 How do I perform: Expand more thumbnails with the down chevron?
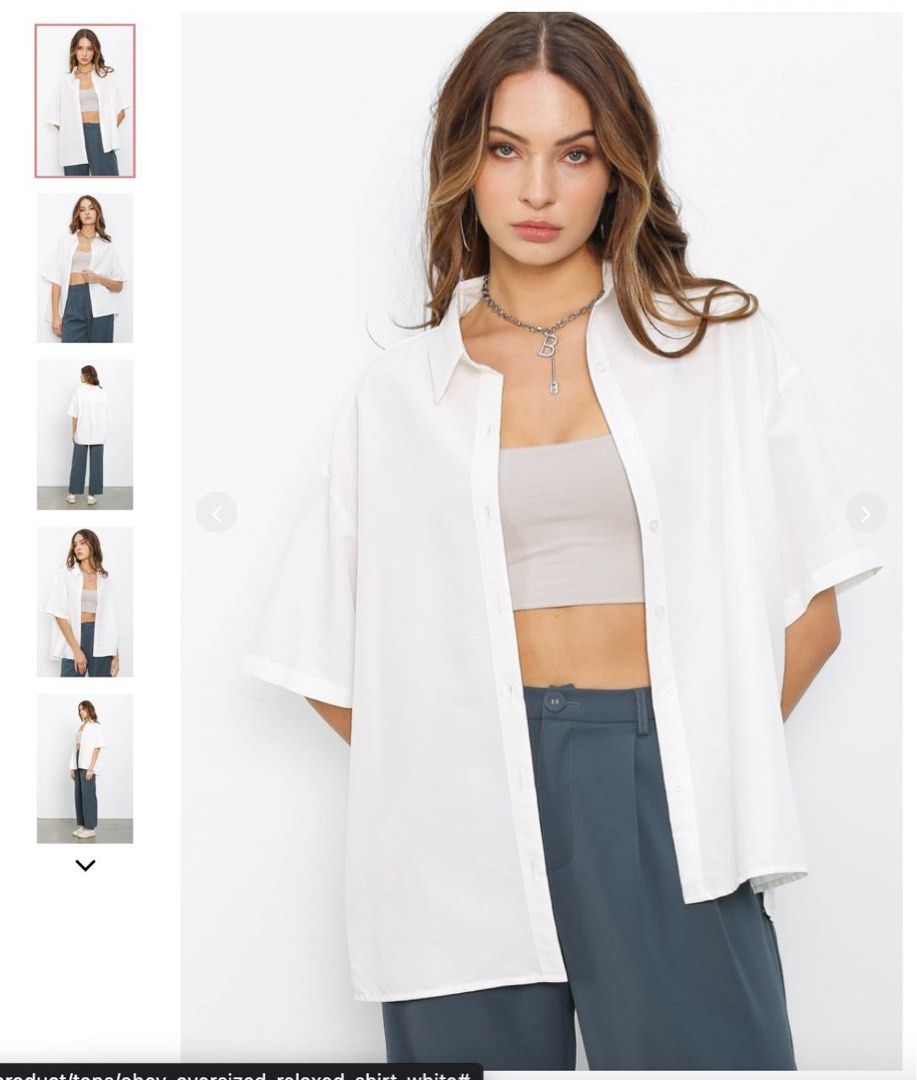[85, 865]
